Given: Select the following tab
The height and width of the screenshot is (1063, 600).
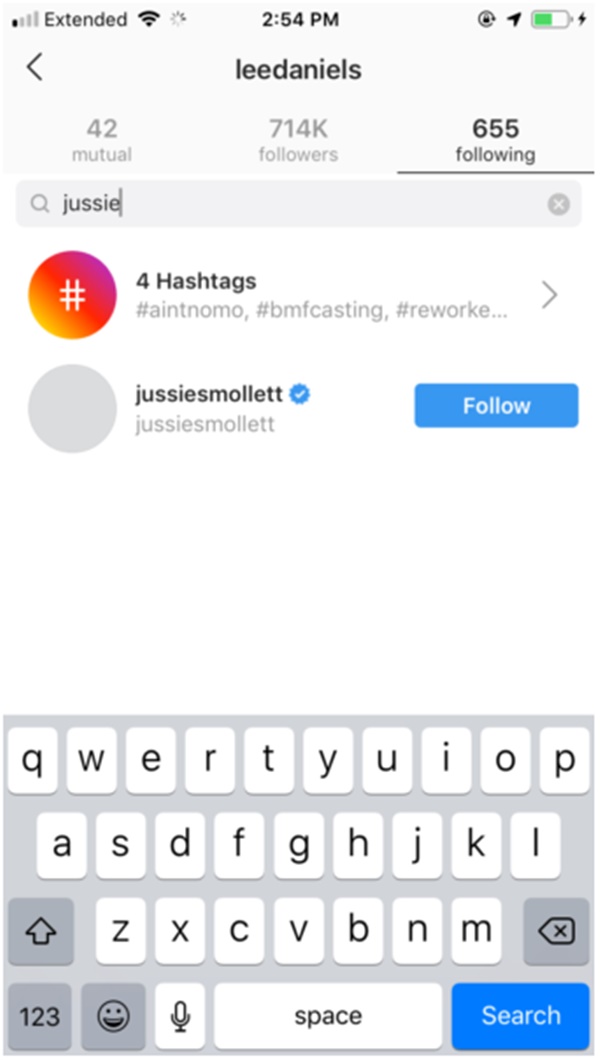Looking at the screenshot, I should pyautogui.click(x=496, y=140).
